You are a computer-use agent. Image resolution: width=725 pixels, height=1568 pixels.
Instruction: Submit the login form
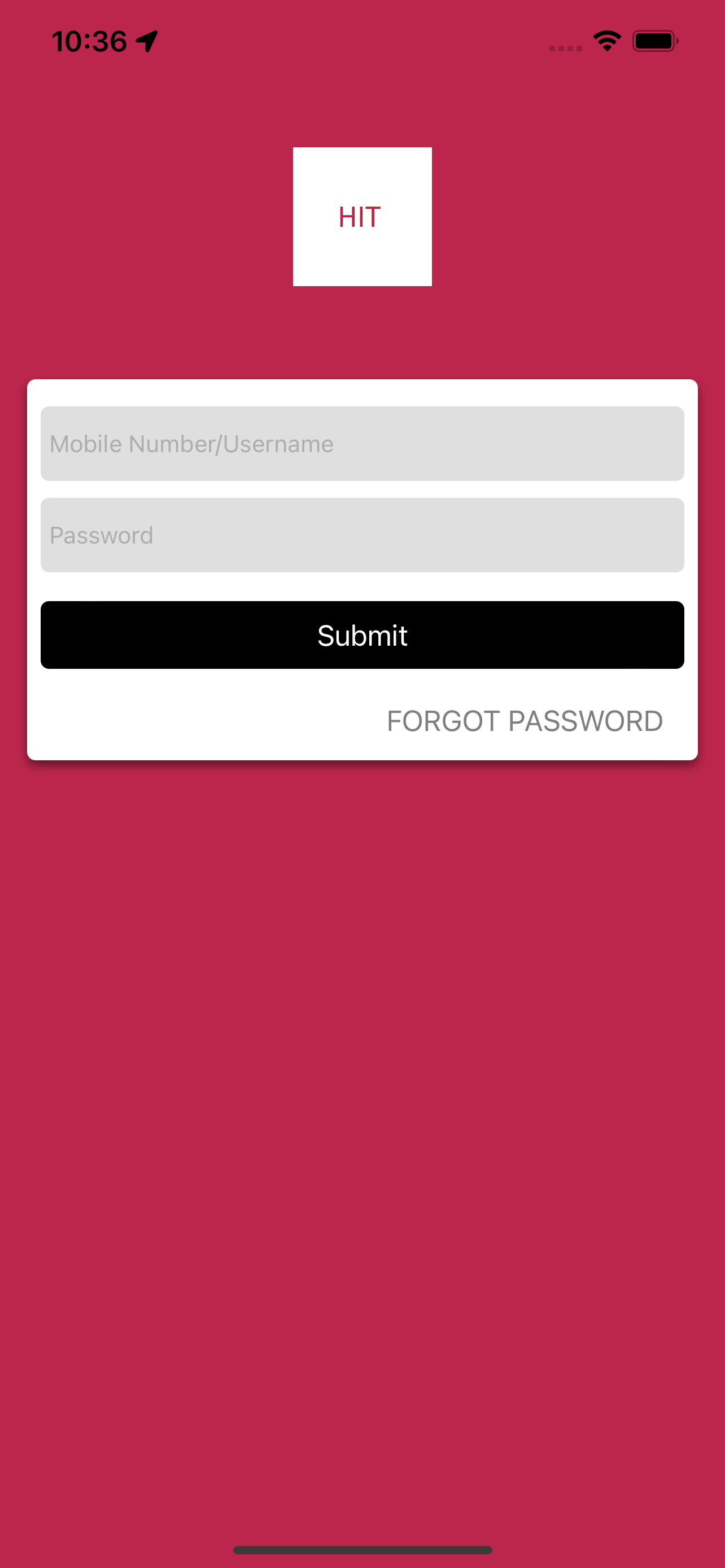(x=362, y=635)
